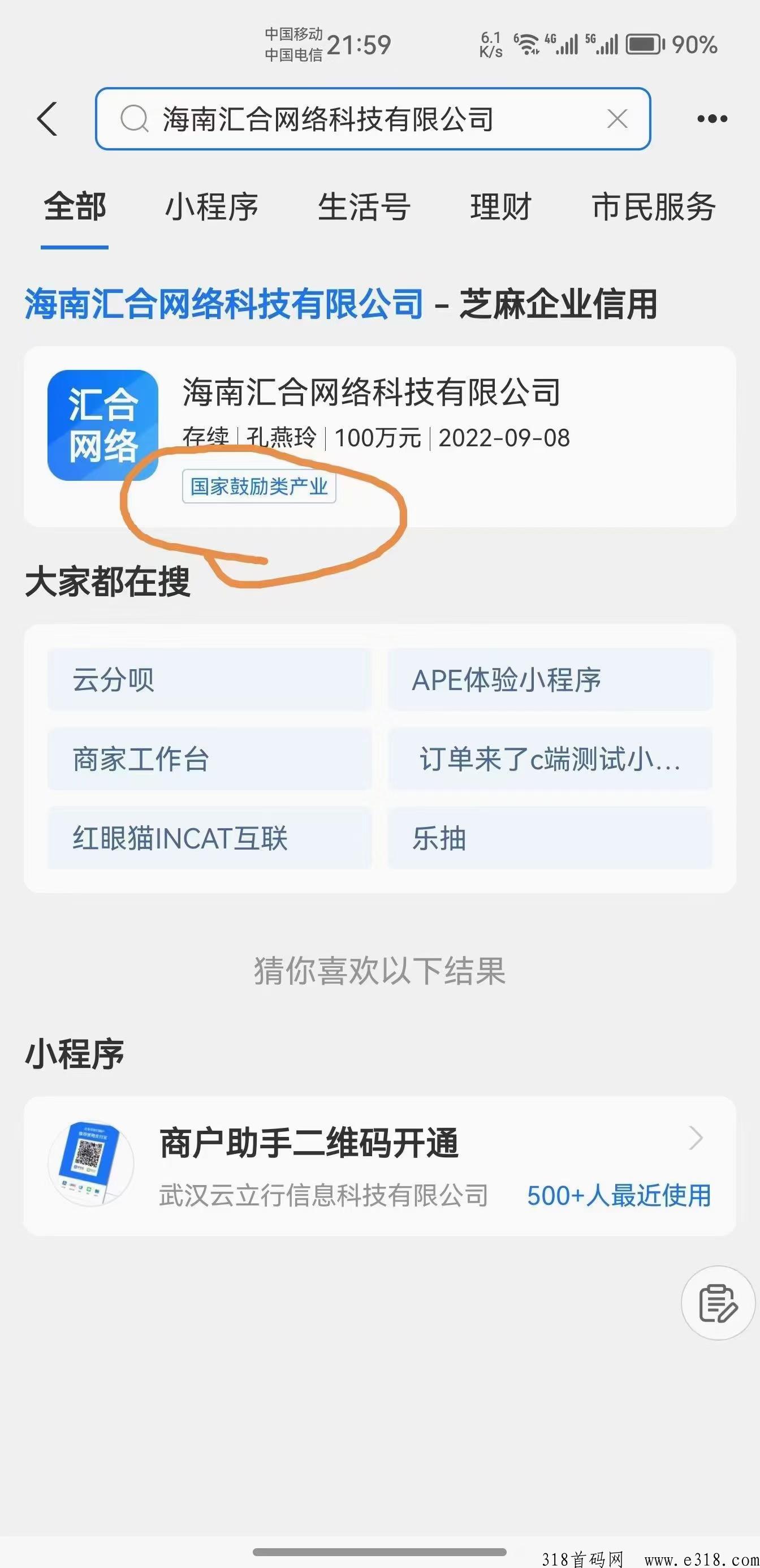Switch to the 全部 tab

(75, 207)
